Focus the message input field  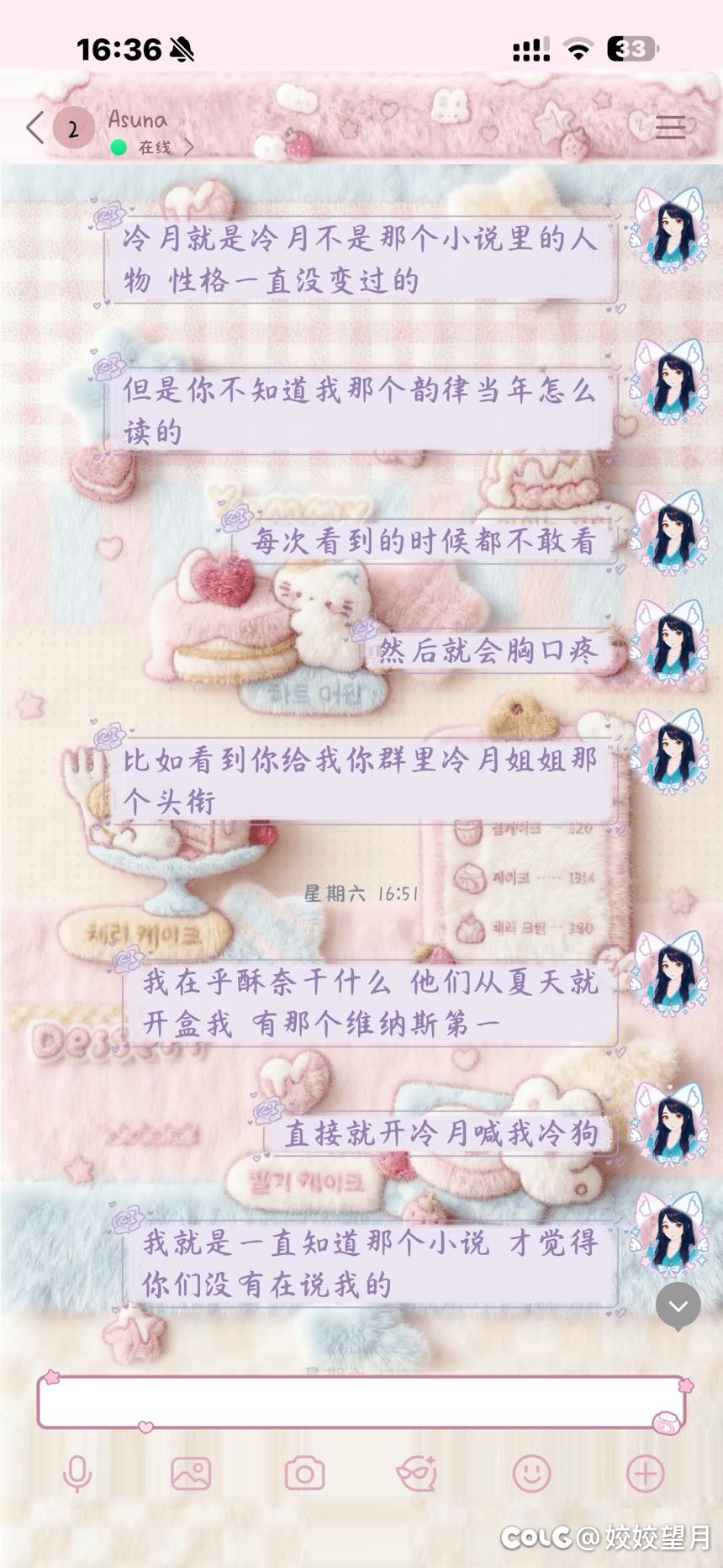pyautogui.click(x=361, y=1402)
